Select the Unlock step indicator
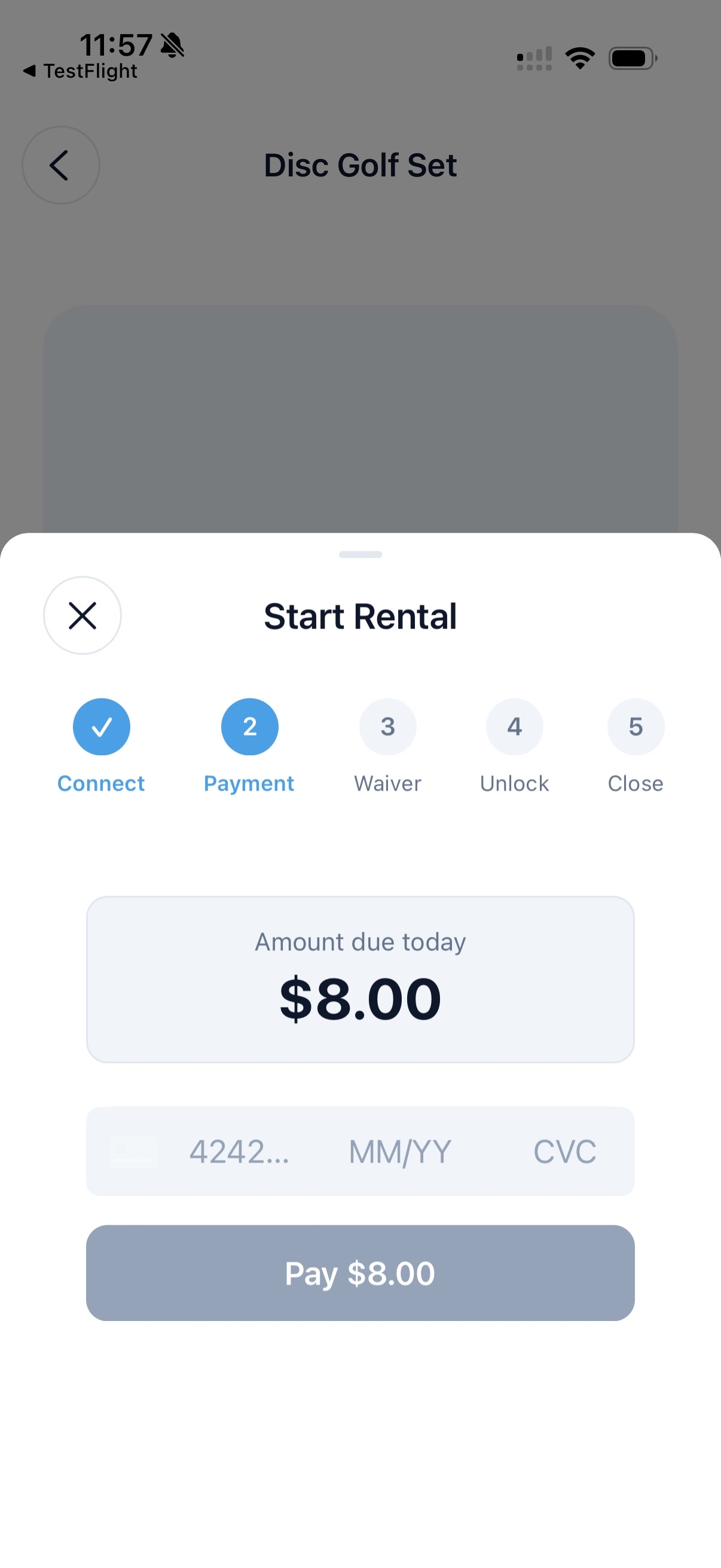 tap(514, 726)
